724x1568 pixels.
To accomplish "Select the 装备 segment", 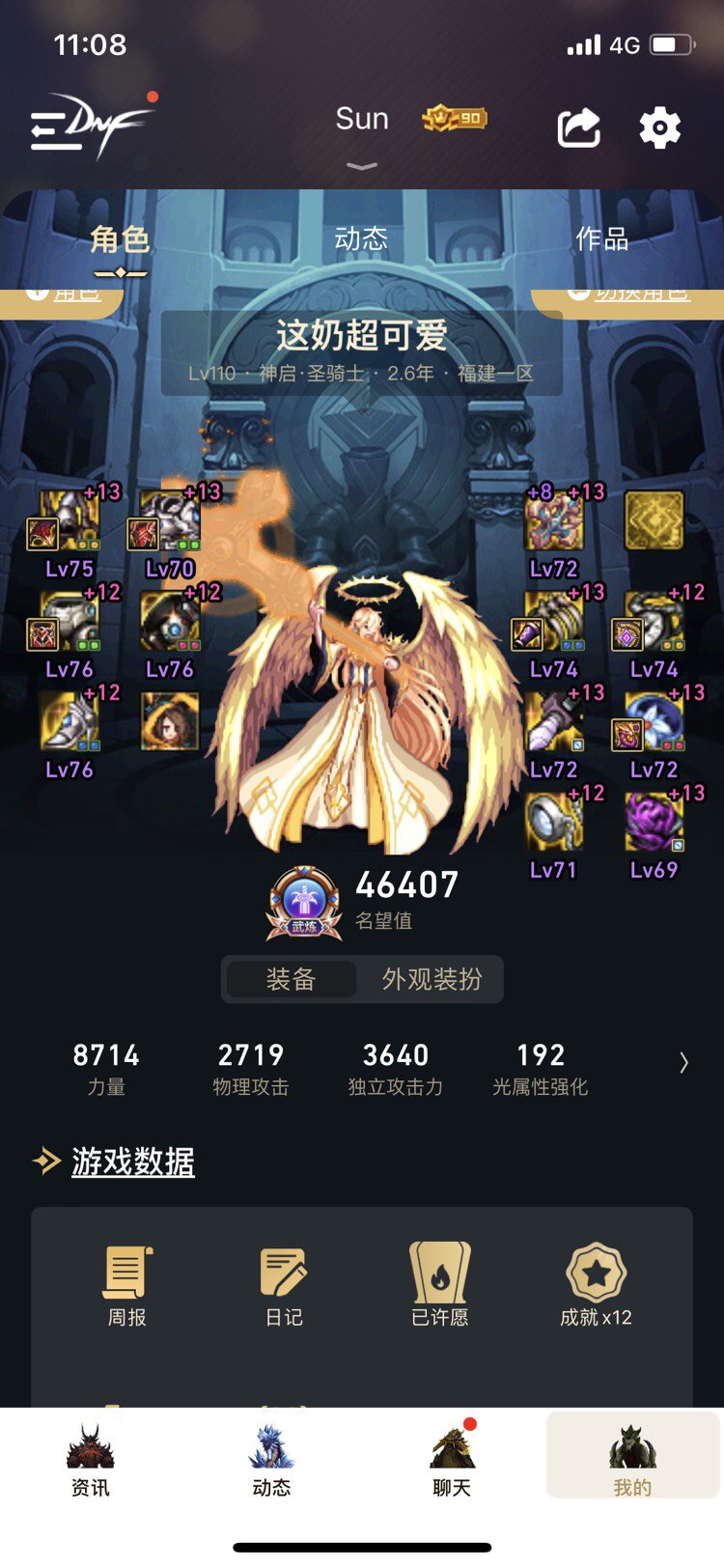I will pyautogui.click(x=291, y=980).
